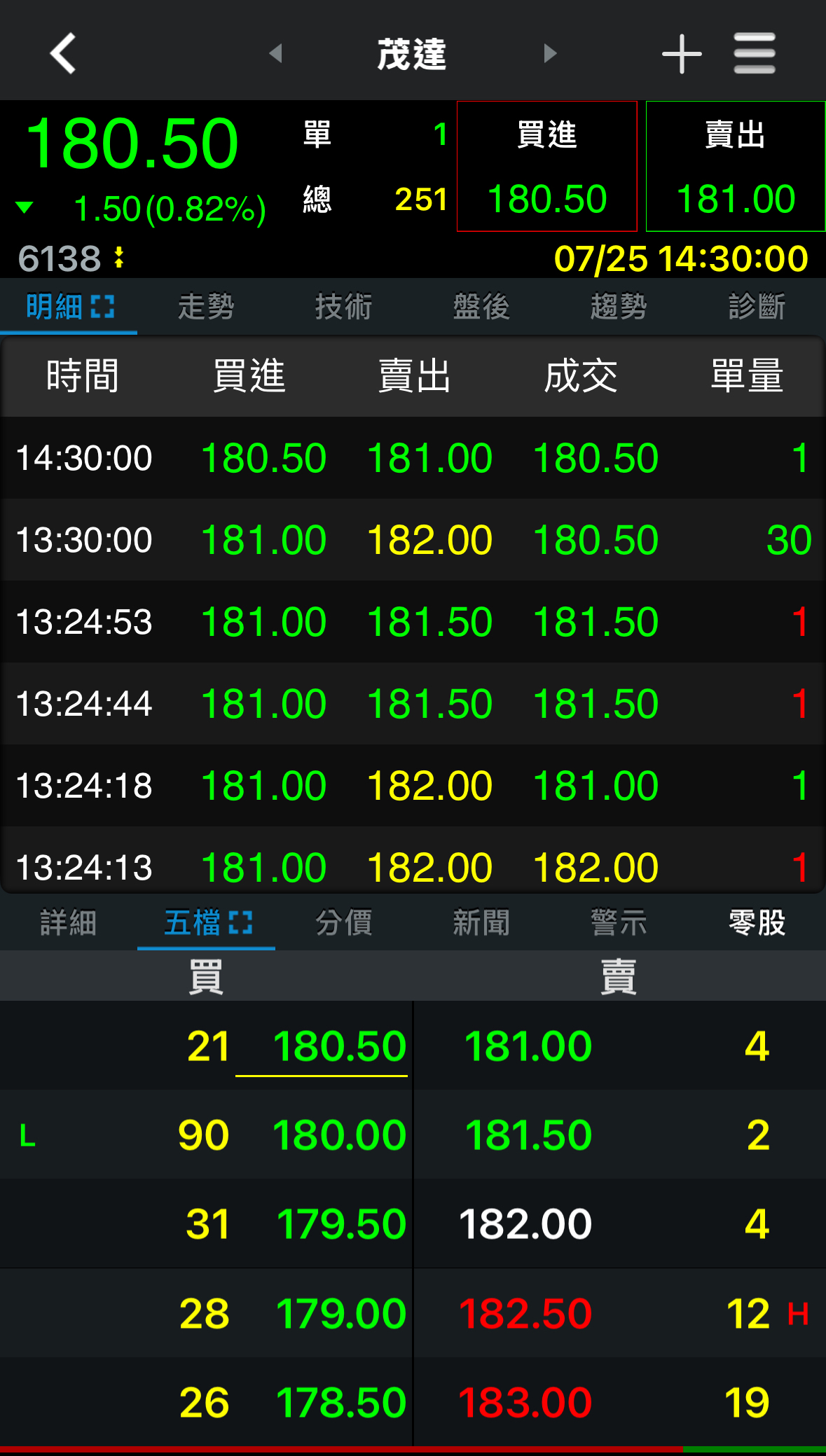The width and height of the screenshot is (826, 1456).
Task: Tap the 賣出 sell button at 181.00
Action: point(735,167)
